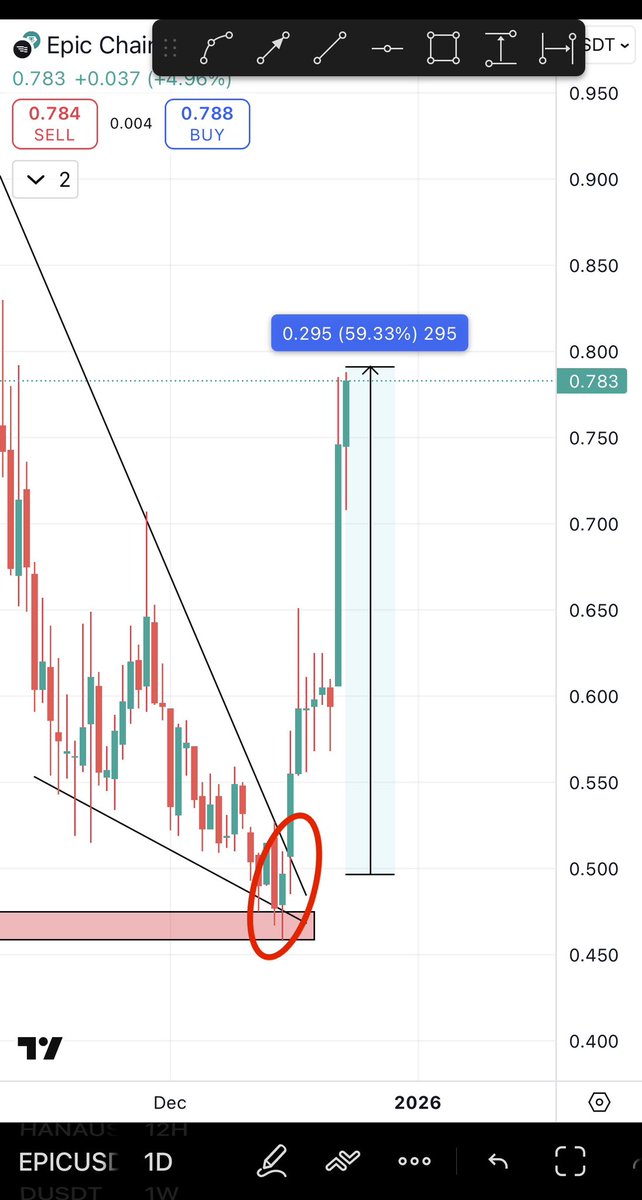The image size is (642, 1200).
Task: Undo the last chart action
Action: pyautogui.click(x=497, y=1162)
